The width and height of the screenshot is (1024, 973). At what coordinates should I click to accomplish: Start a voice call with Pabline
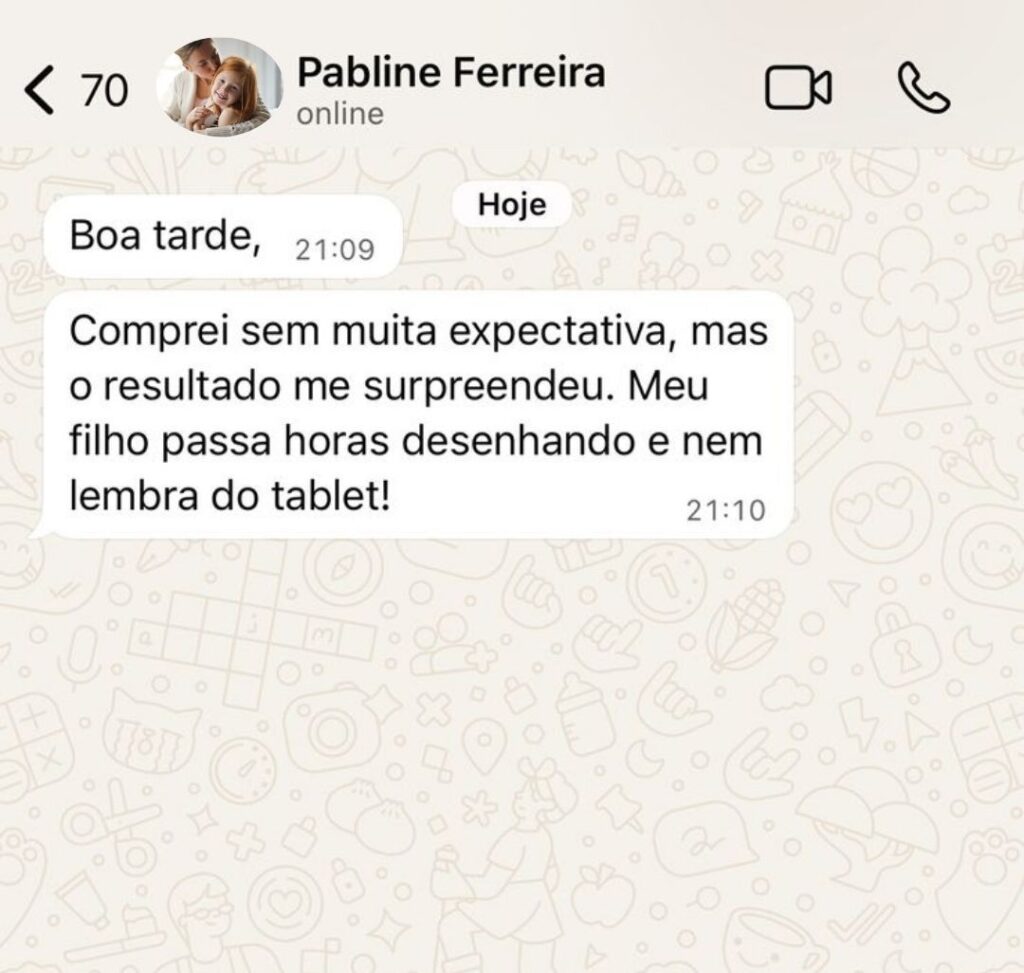tap(922, 90)
